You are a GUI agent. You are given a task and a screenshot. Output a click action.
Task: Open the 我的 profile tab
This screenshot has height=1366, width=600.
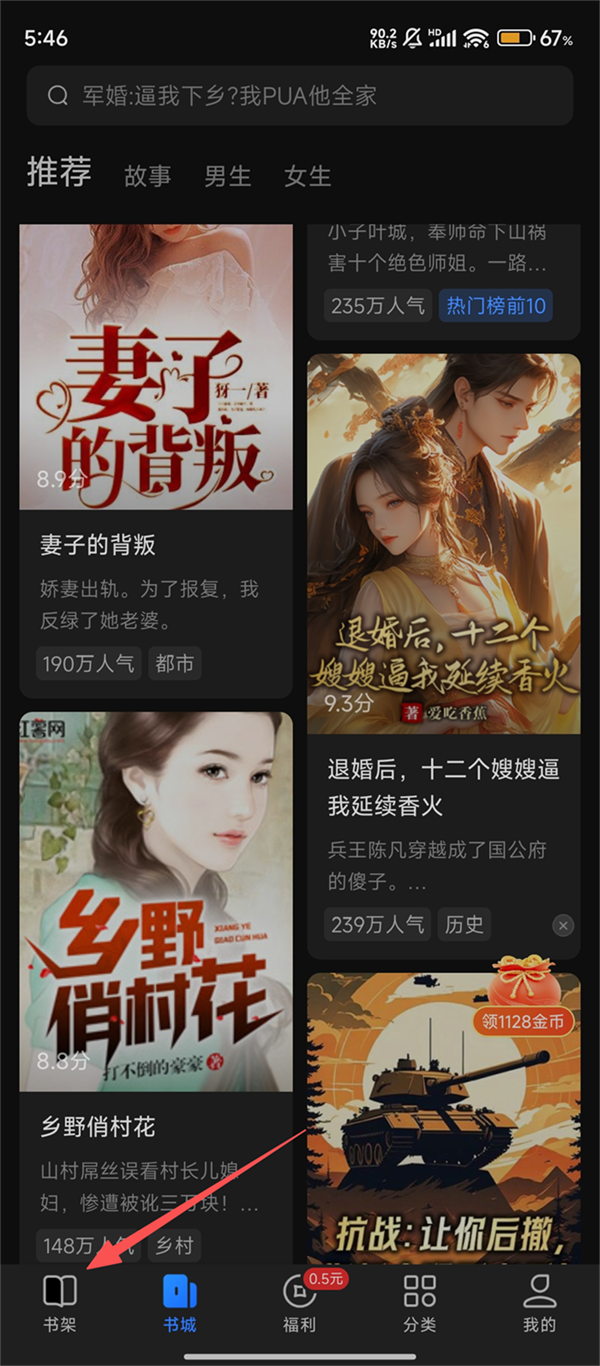pyautogui.click(x=539, y=1304)
